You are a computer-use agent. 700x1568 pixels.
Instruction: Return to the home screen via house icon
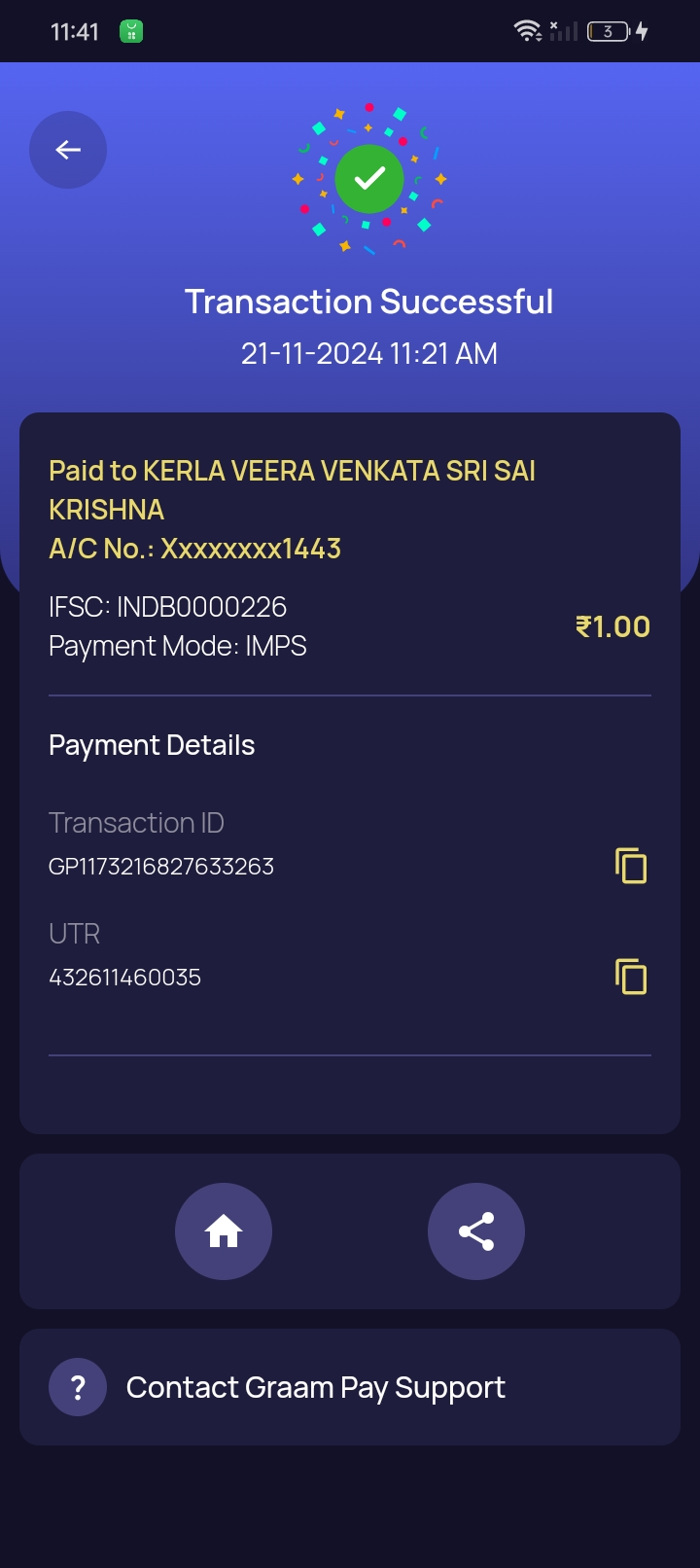click(224, 1231)
